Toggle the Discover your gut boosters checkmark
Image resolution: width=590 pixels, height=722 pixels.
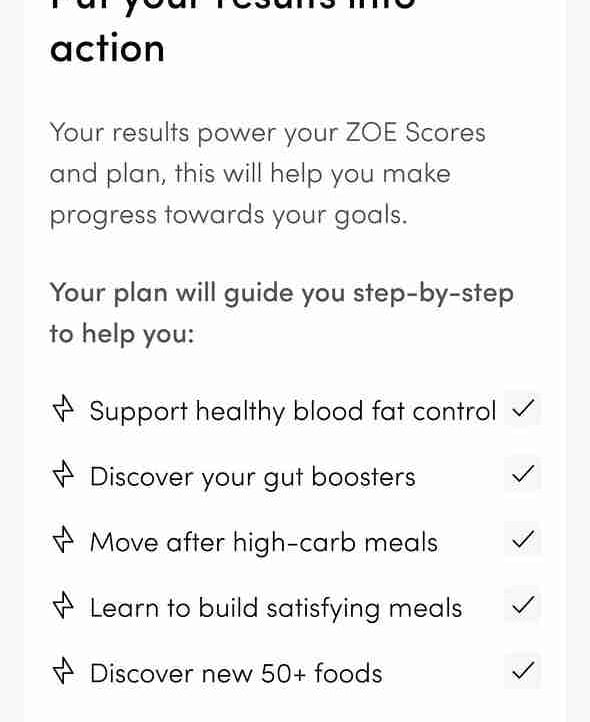tap(523, 474)
